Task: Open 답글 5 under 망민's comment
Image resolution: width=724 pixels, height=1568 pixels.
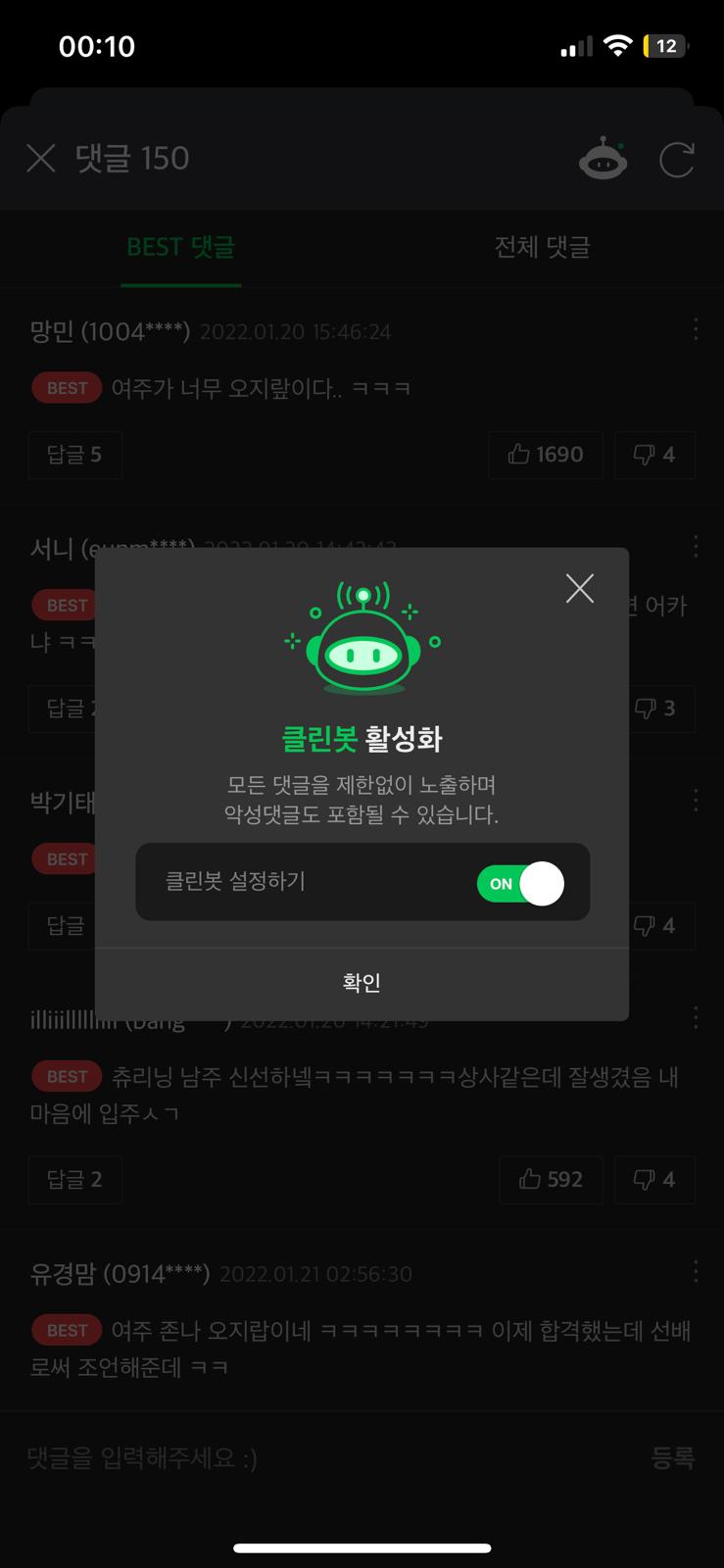Action: point(75,455)
